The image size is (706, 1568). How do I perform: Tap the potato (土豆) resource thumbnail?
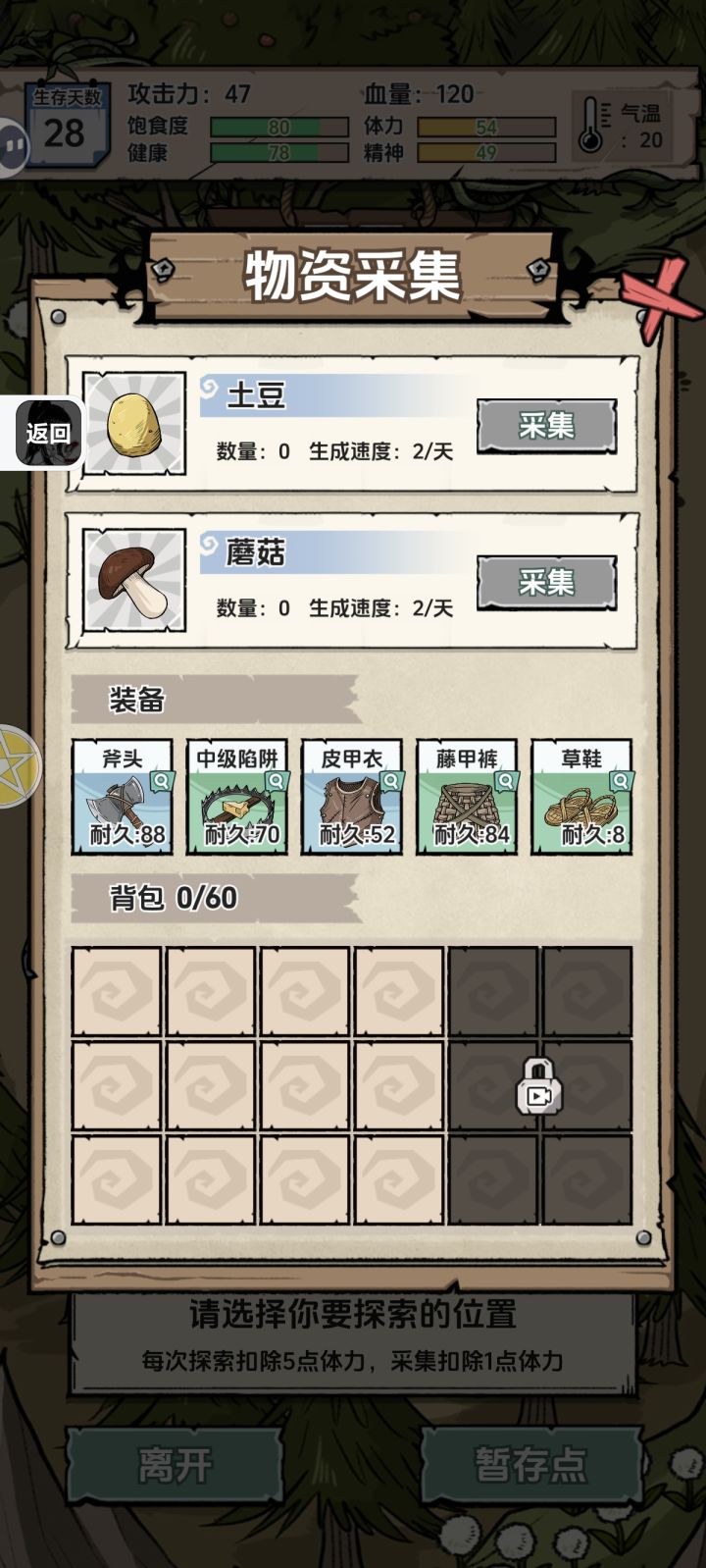click(134, 426)
